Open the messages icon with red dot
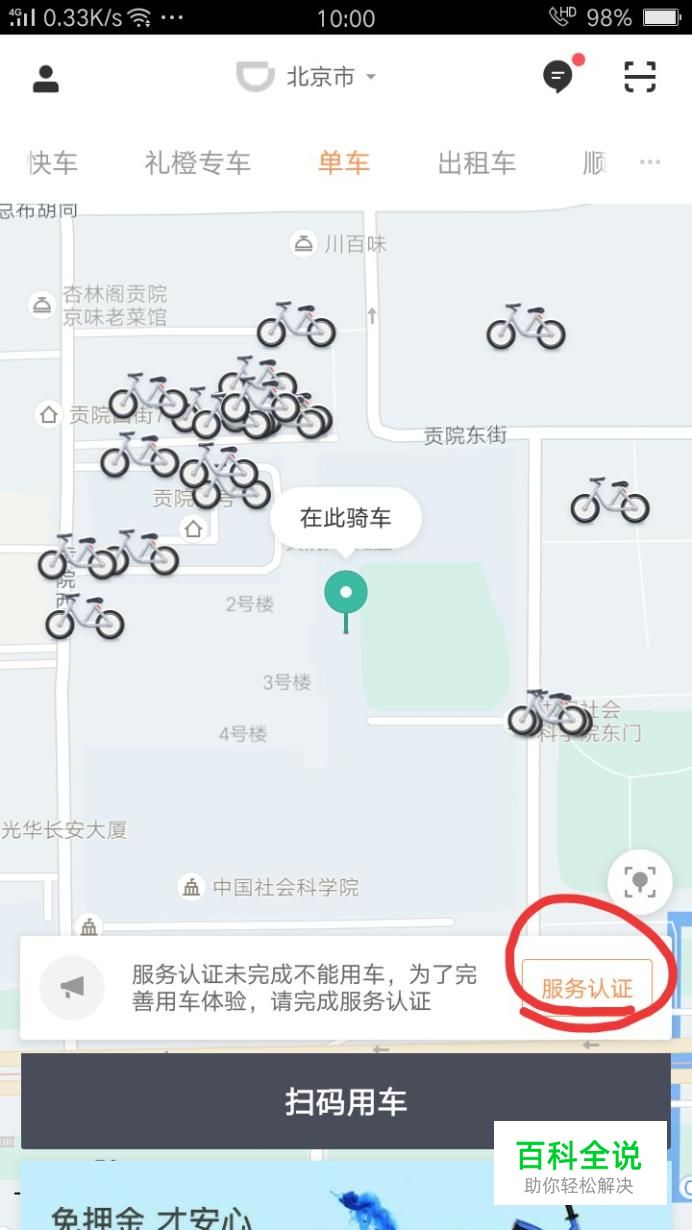Screen dimensions: 692x1230 pyautogui.click(x=559, y=77)
